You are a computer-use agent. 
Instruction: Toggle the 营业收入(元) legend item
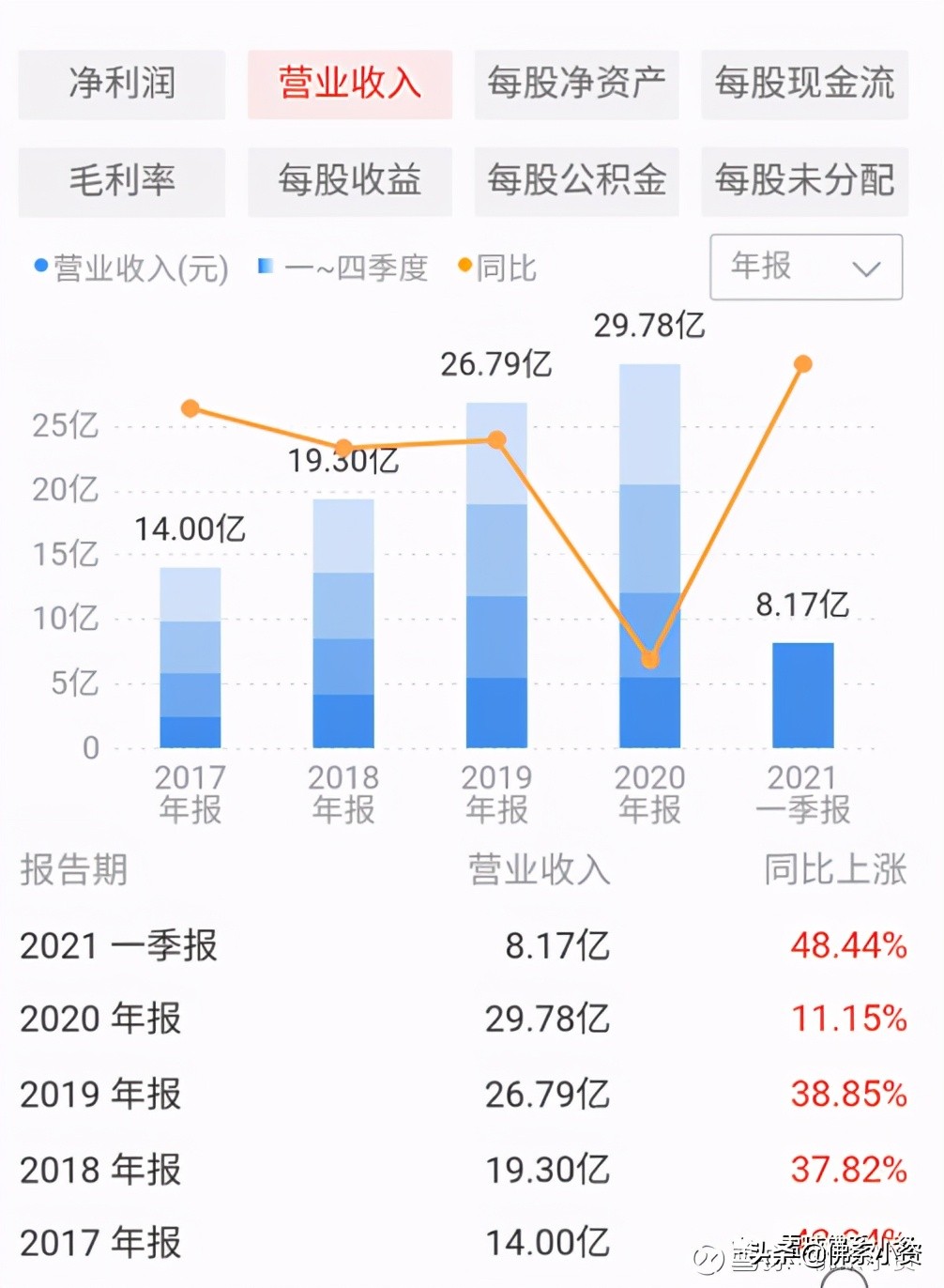[131, 268]
